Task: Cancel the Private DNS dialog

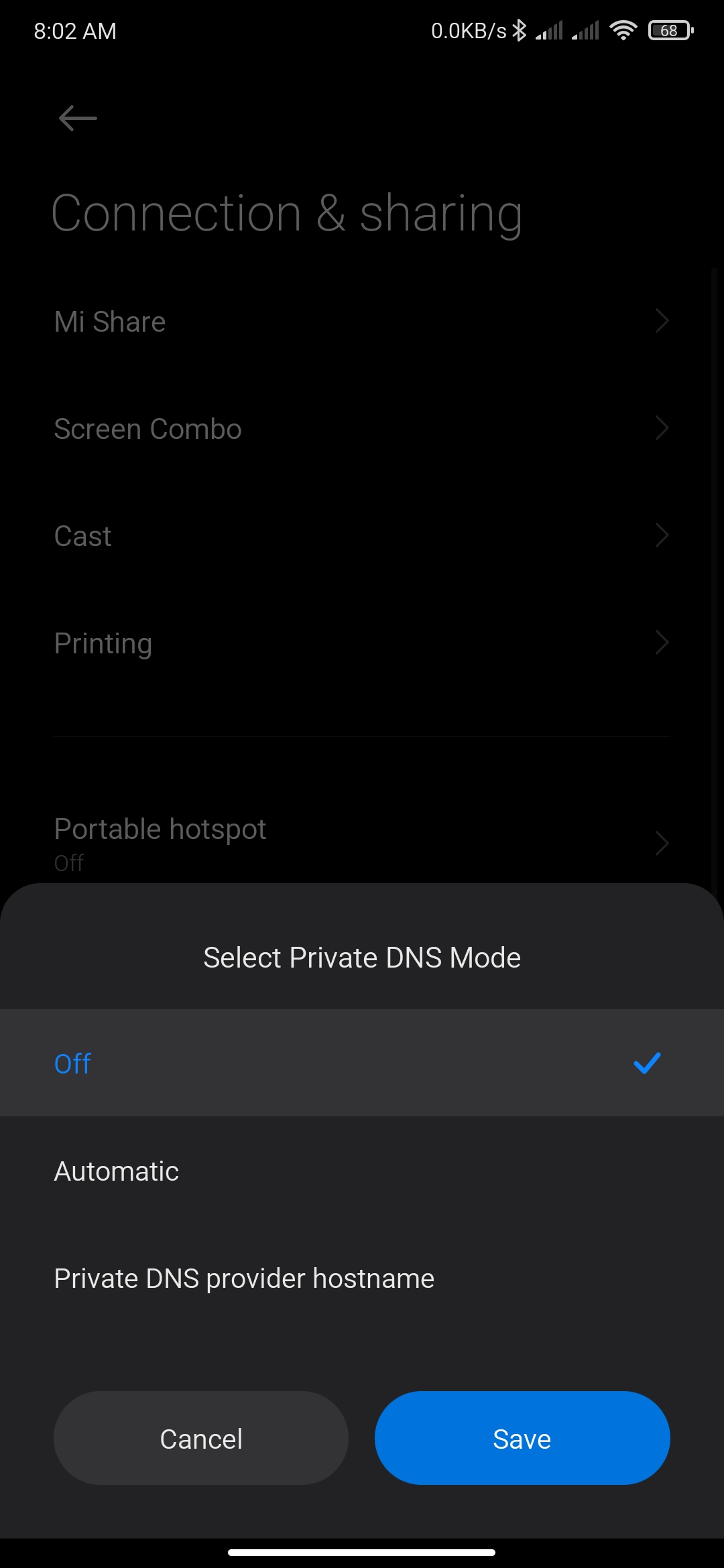Action: pyautogui.click(x=201, y=1438)
